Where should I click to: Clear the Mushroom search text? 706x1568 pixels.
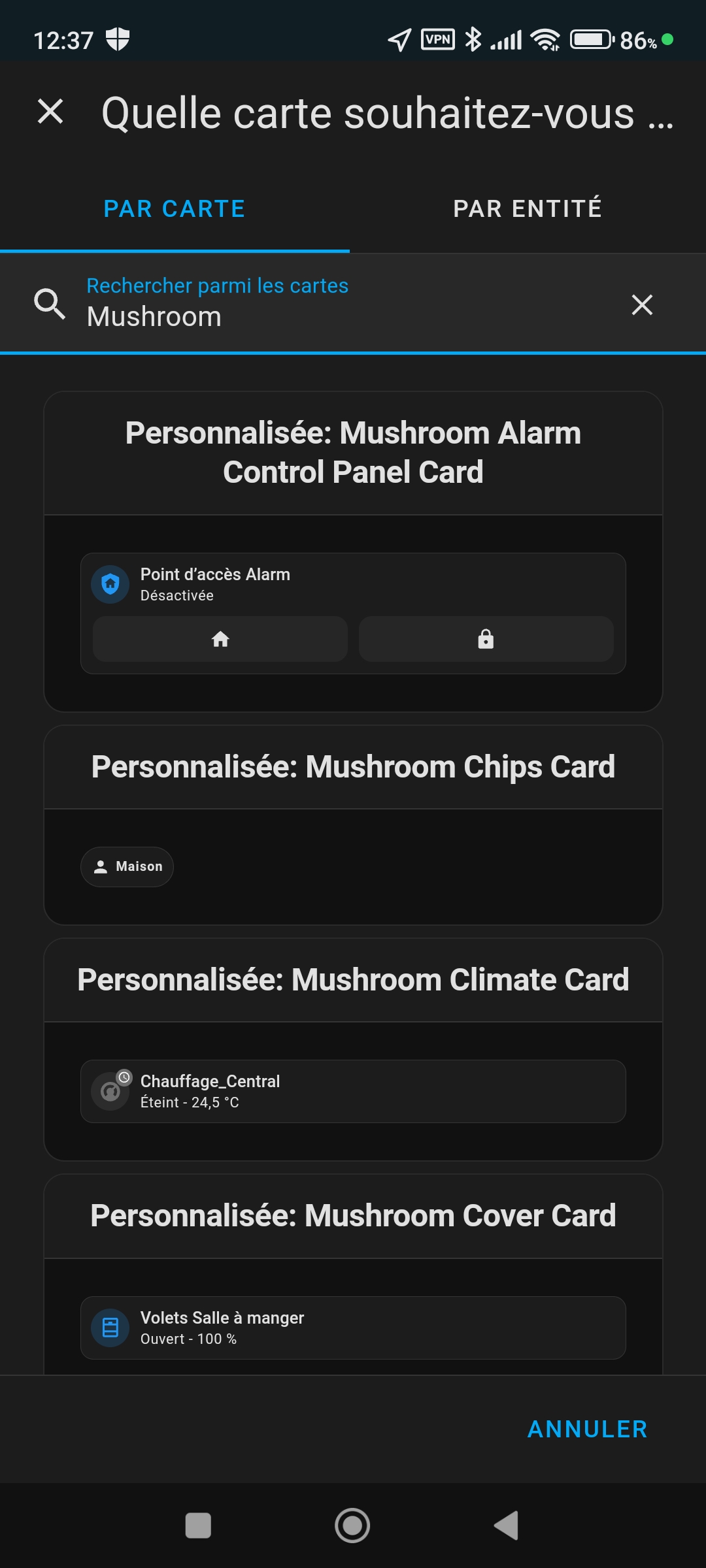point(642,304)
